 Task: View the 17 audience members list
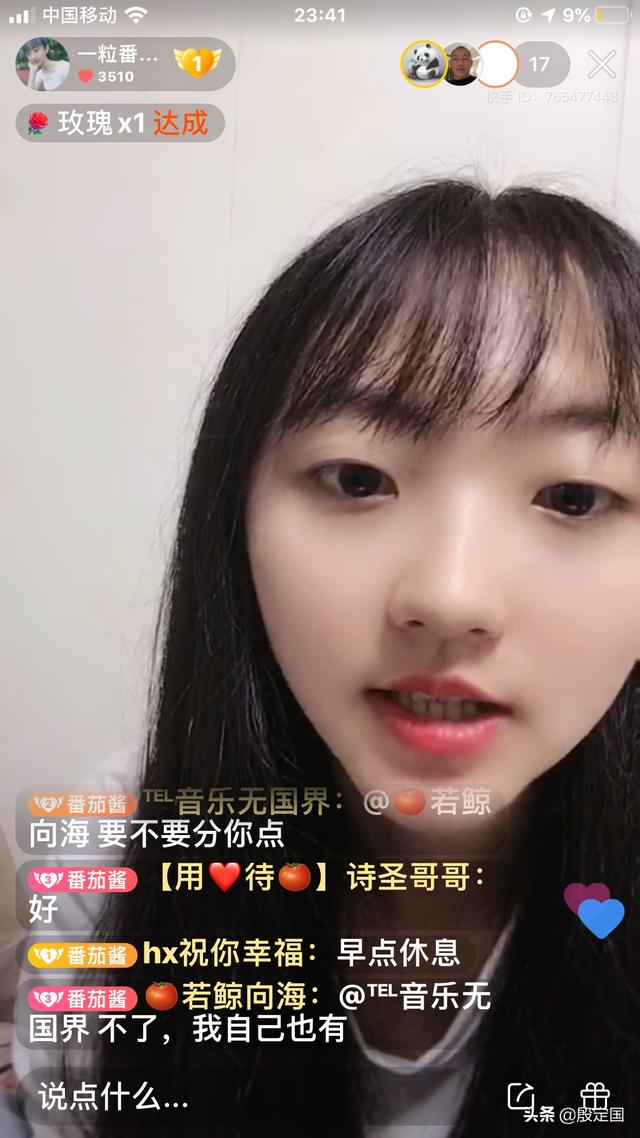(x=539, y=65)
